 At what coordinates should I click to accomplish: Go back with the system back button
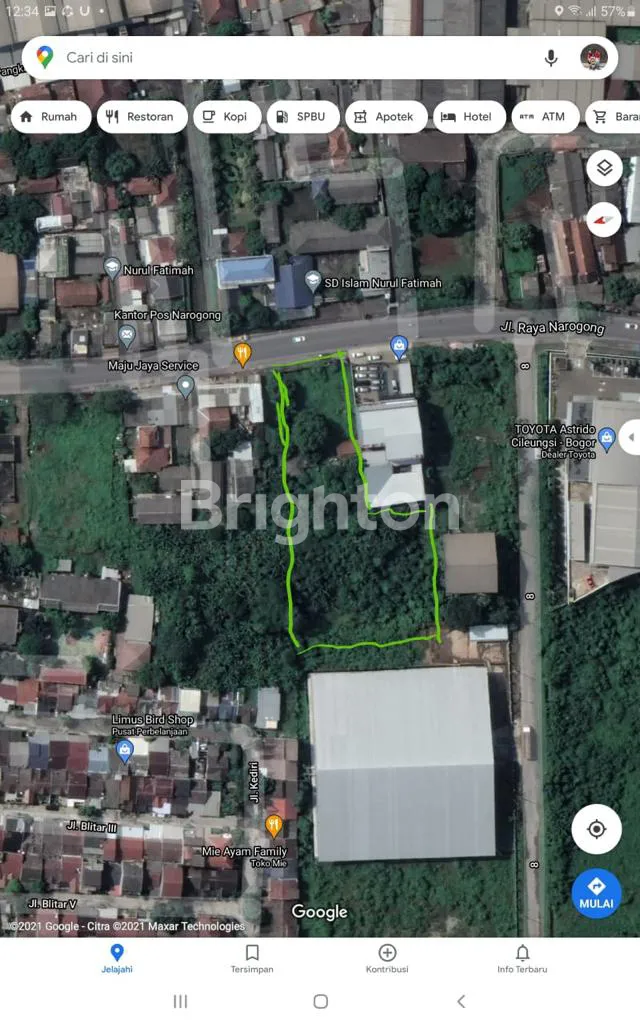tap(461, 1001)
